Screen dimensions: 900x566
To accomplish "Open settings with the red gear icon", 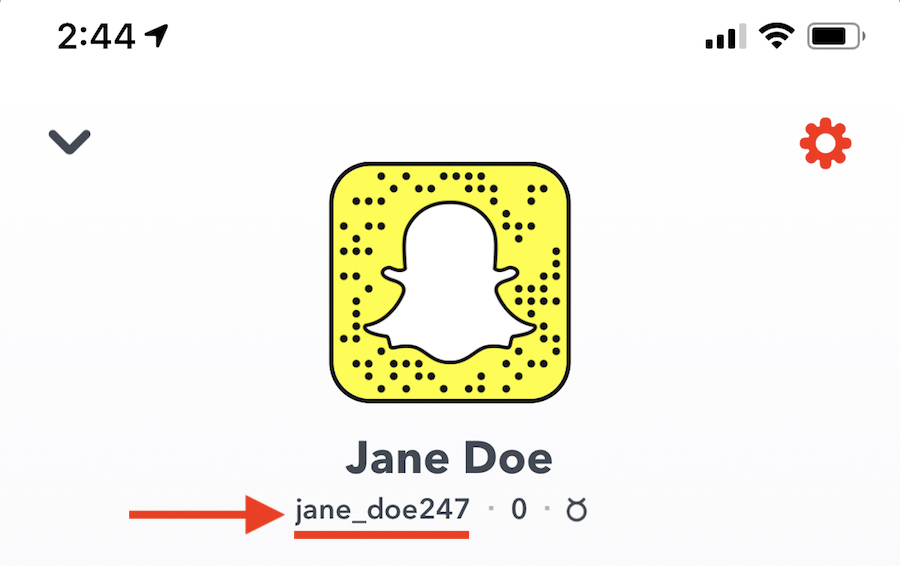I will tap(825, 145).
